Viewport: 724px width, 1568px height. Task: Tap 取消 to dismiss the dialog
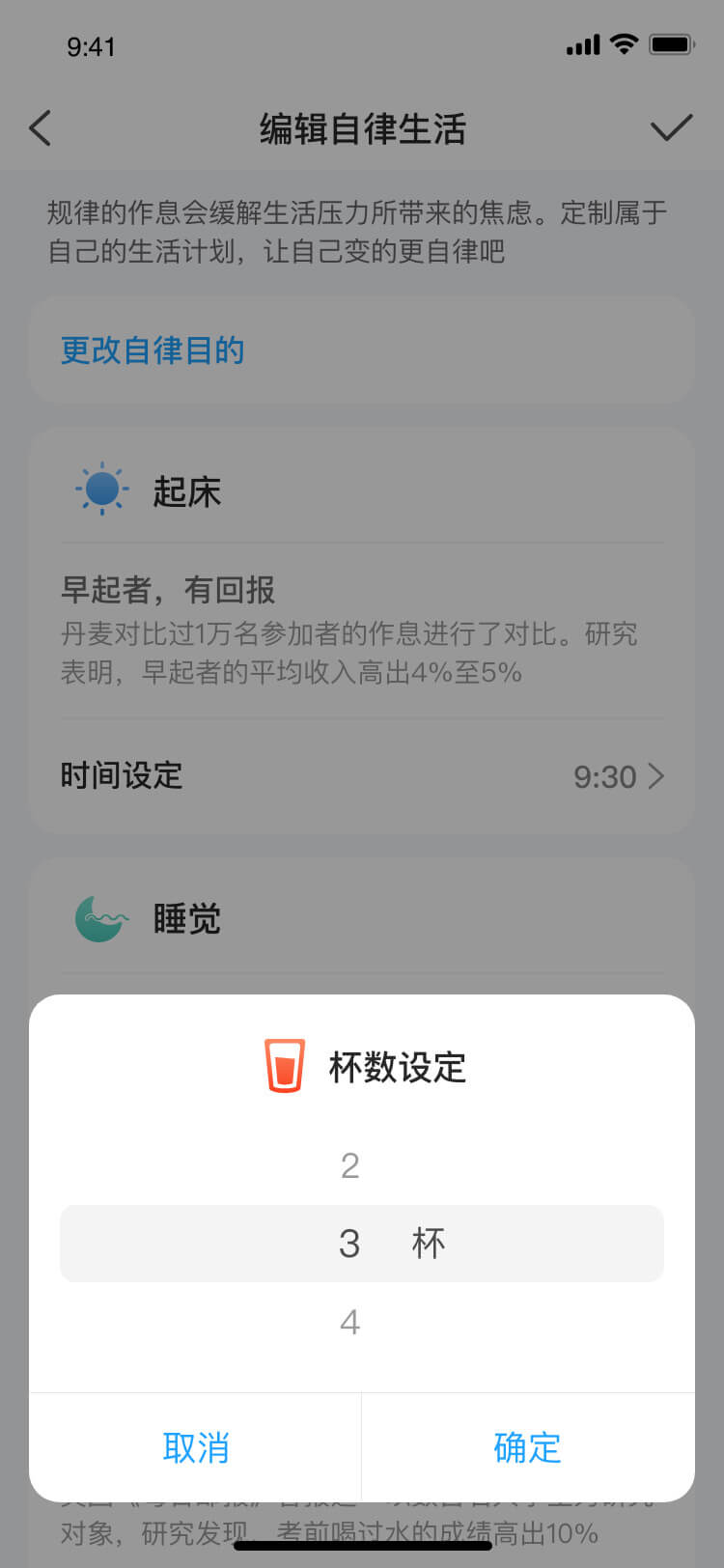coord(195,1446)
